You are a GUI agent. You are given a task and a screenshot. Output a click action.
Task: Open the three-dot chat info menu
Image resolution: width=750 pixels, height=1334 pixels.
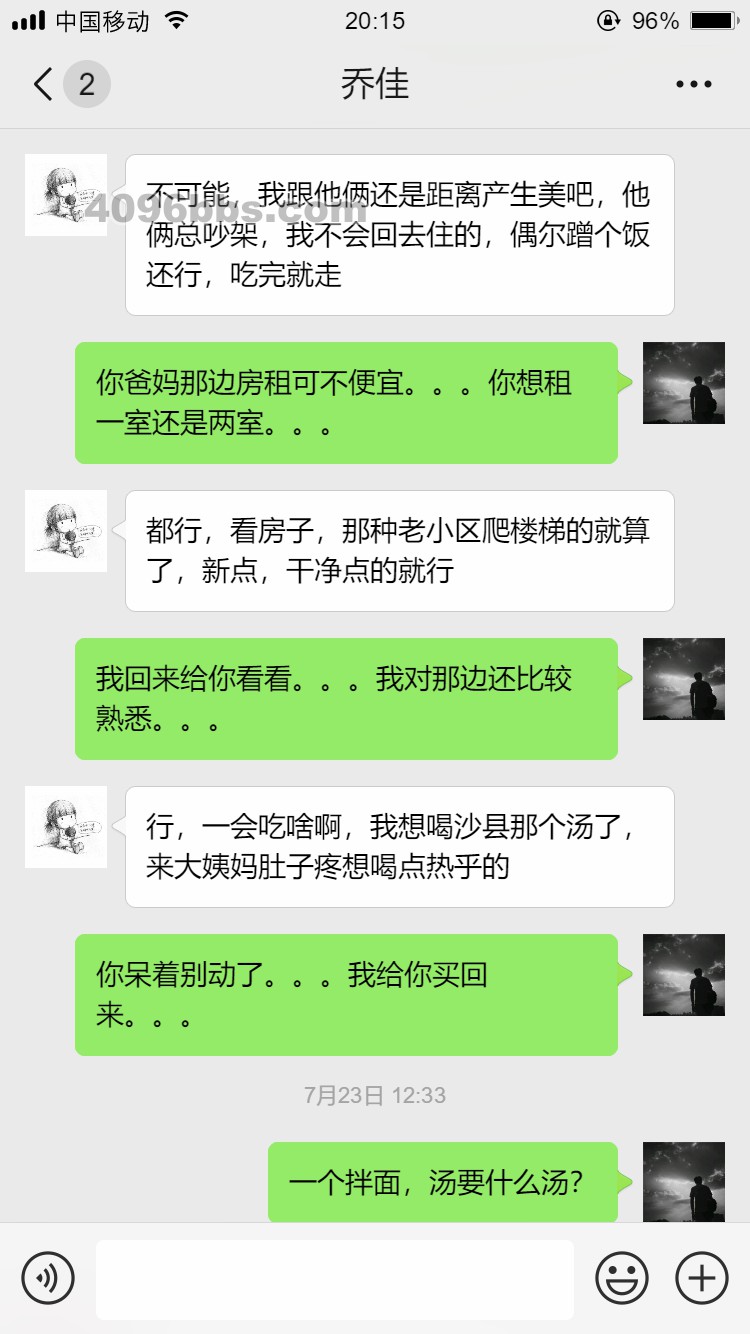[693, 84]
